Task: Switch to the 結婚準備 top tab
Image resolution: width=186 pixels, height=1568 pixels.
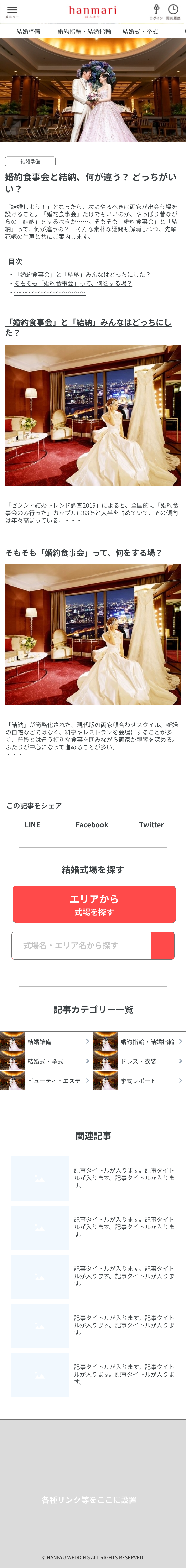Action: (28, 31)
